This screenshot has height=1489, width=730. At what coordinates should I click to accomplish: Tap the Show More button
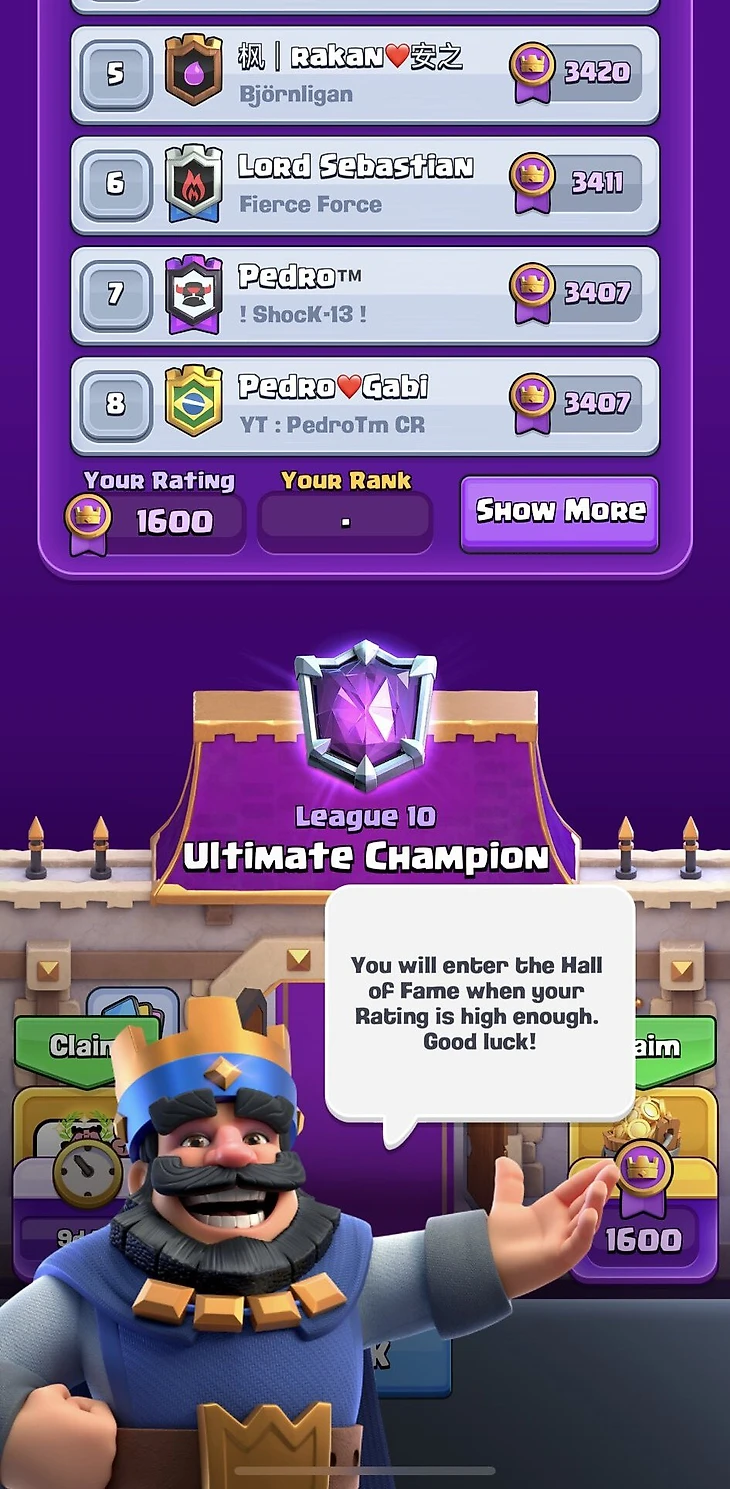(559, 512)
